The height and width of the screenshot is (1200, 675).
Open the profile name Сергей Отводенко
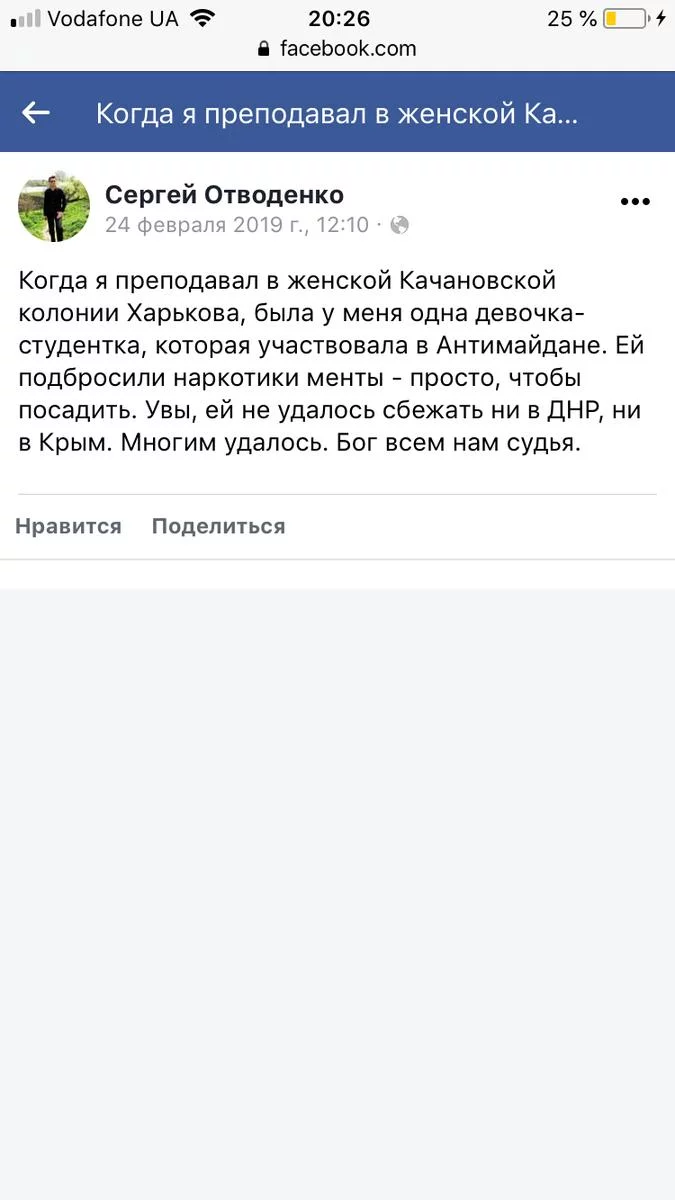[224, 194]
